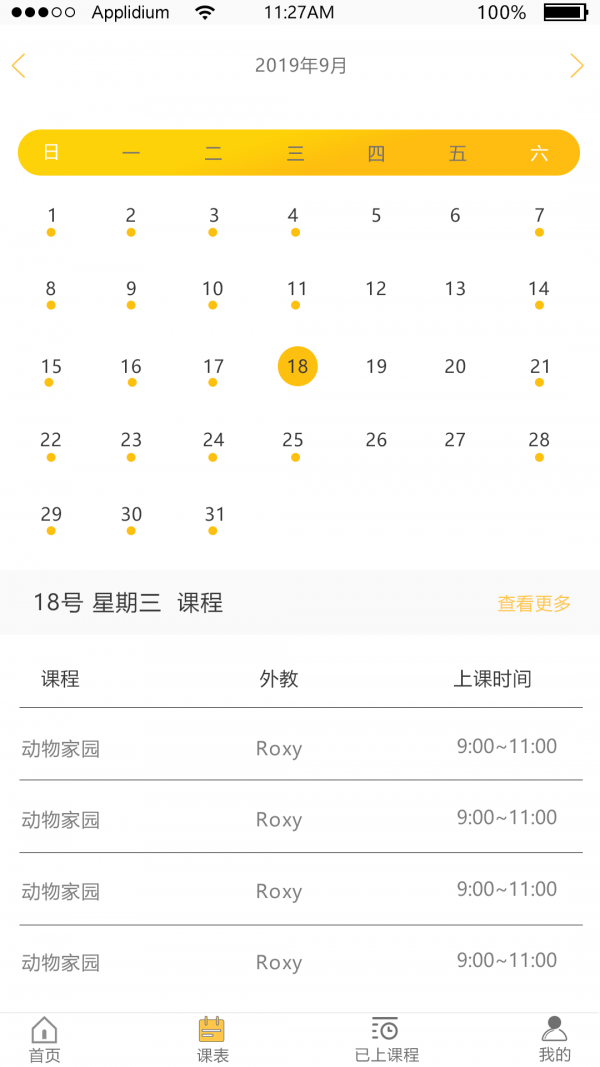Viewport: 600px width, 1067px height.
Task: Go to the next month
Action: [x=577, y=66]
